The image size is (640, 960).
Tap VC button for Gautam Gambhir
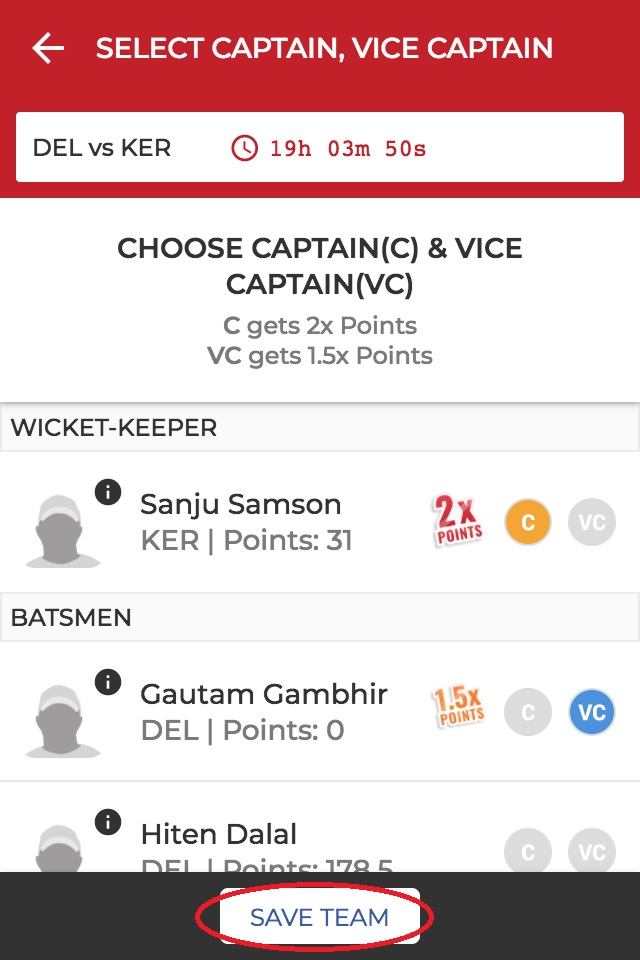(x=592, y=712)
